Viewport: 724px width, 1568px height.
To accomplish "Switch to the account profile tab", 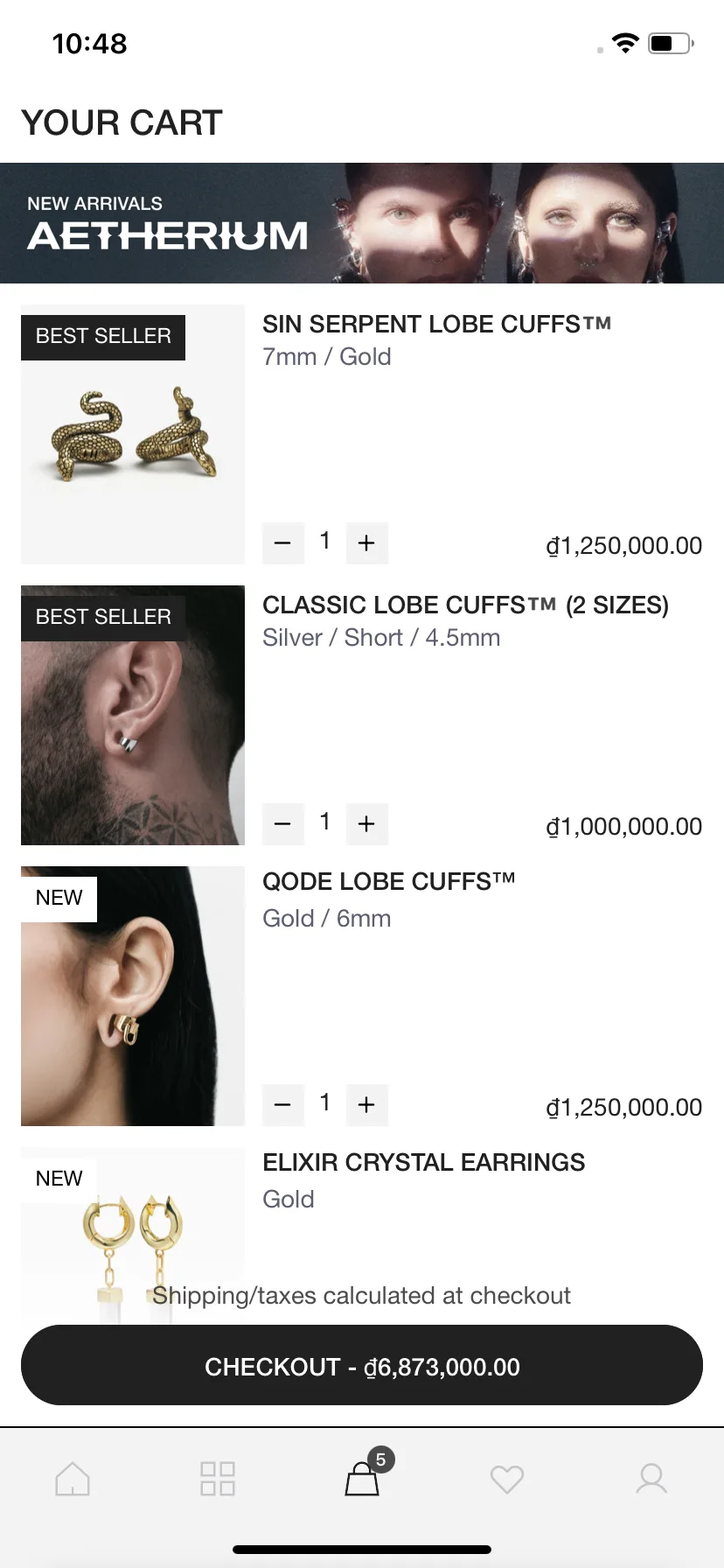I will [651, 1479].
